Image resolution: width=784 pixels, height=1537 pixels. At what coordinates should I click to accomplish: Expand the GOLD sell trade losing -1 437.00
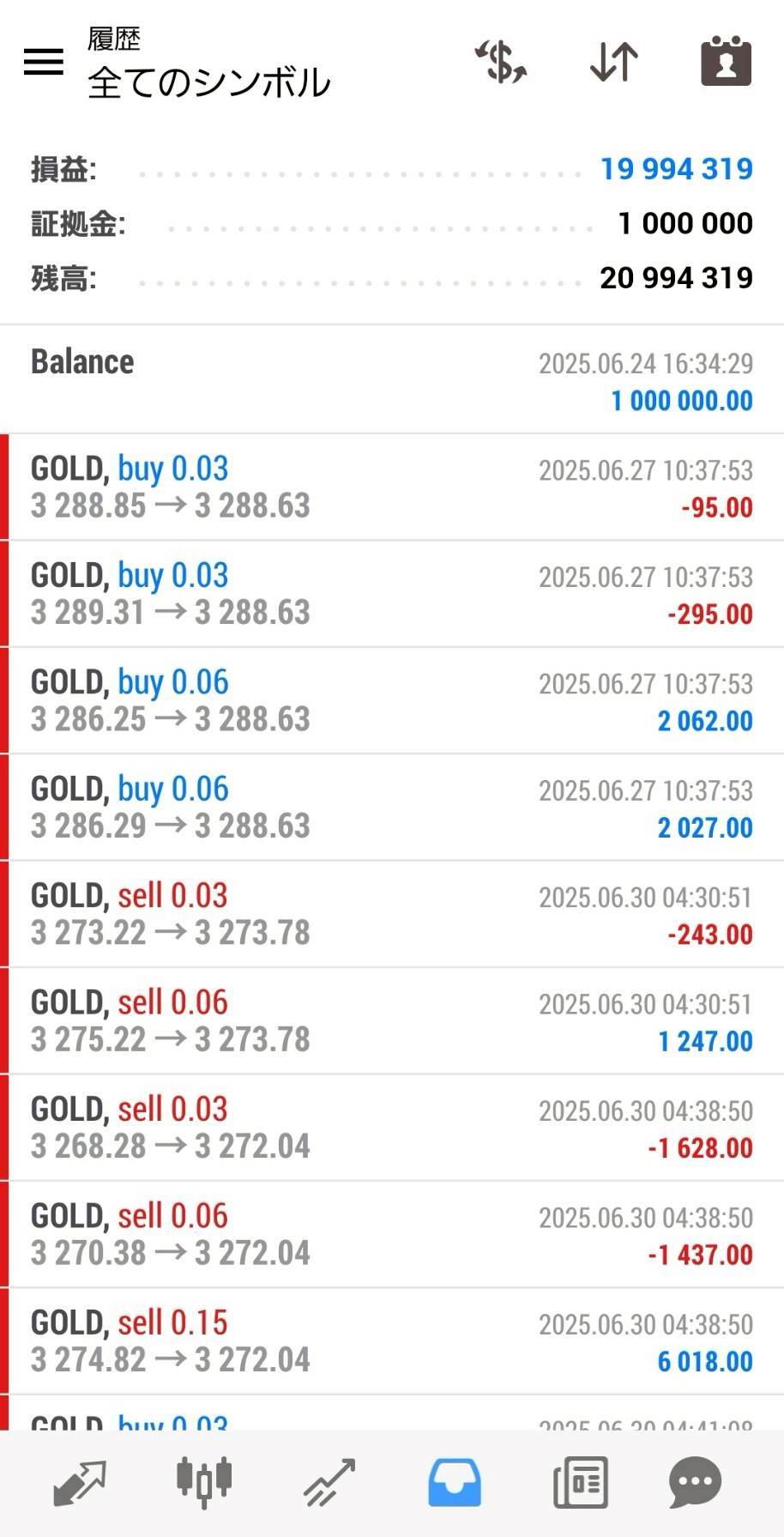(392, 1235)
